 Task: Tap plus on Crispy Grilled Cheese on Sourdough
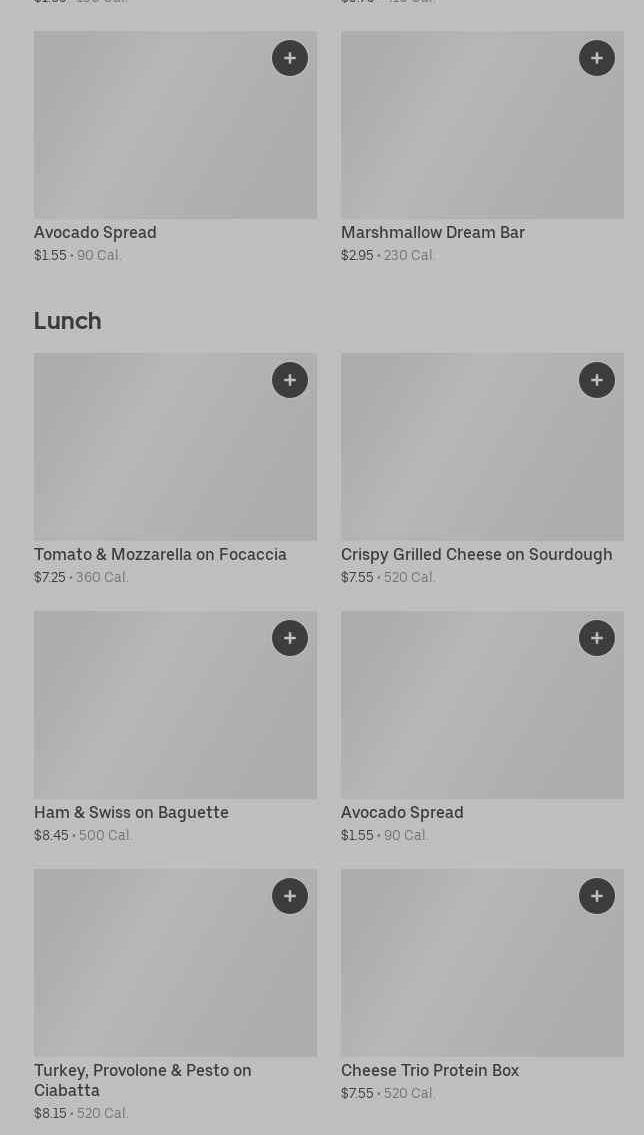[597, 380]
